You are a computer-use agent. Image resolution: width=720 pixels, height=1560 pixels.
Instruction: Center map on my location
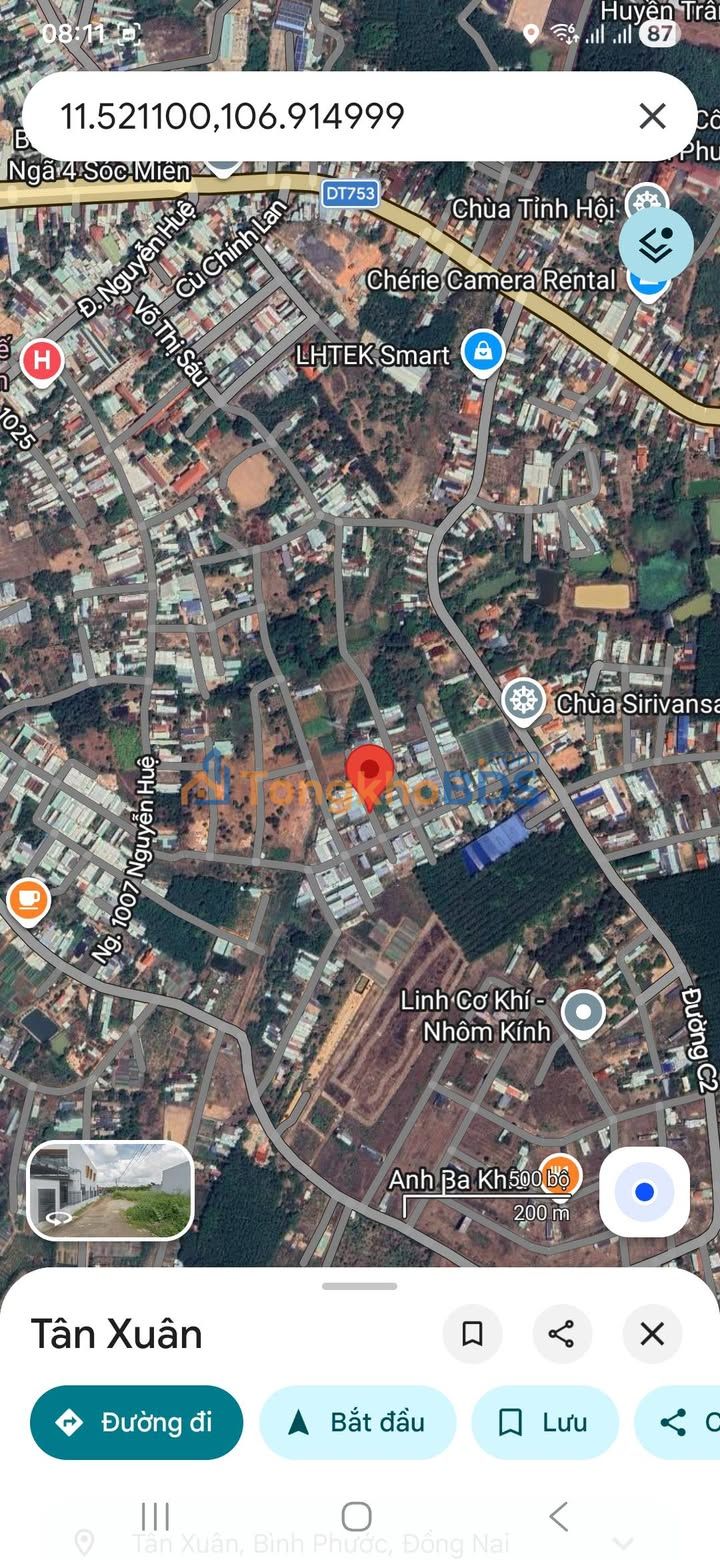pos(644,1192)
